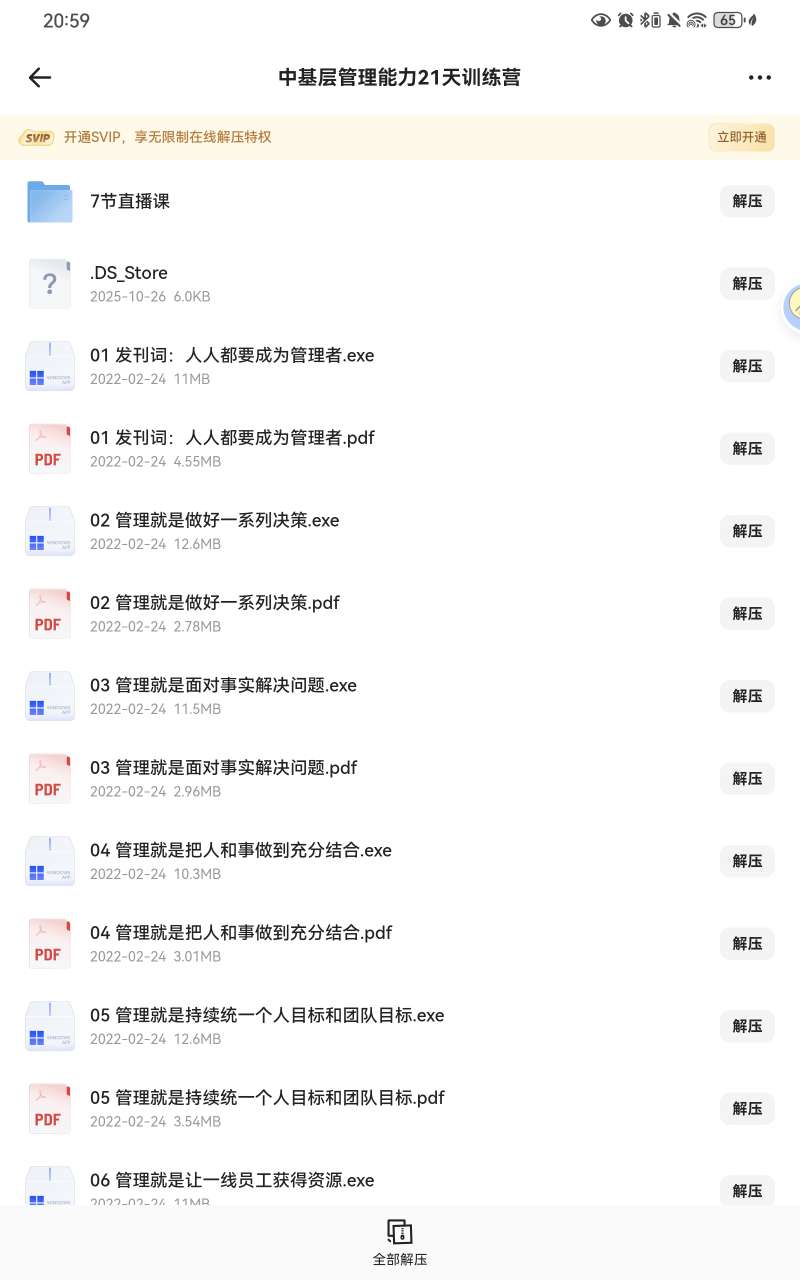The height and width of the screenshot is (1280, 800).
Task: Tap 解压 beside 04 管理就是把人和事做到充分结合.pdf
Action: pos(747,943)
